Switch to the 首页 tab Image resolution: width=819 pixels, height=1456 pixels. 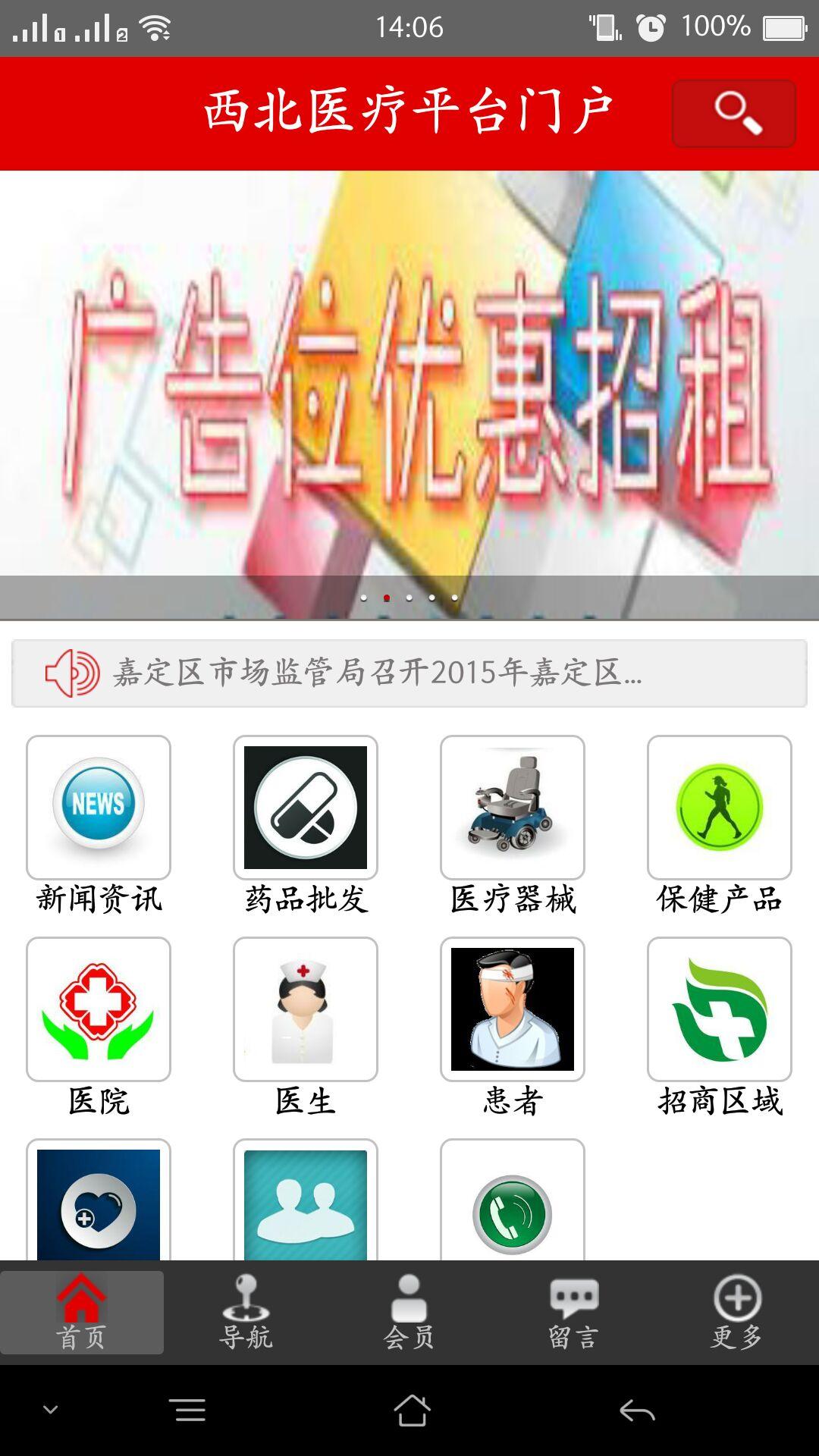click(82, 1313)
